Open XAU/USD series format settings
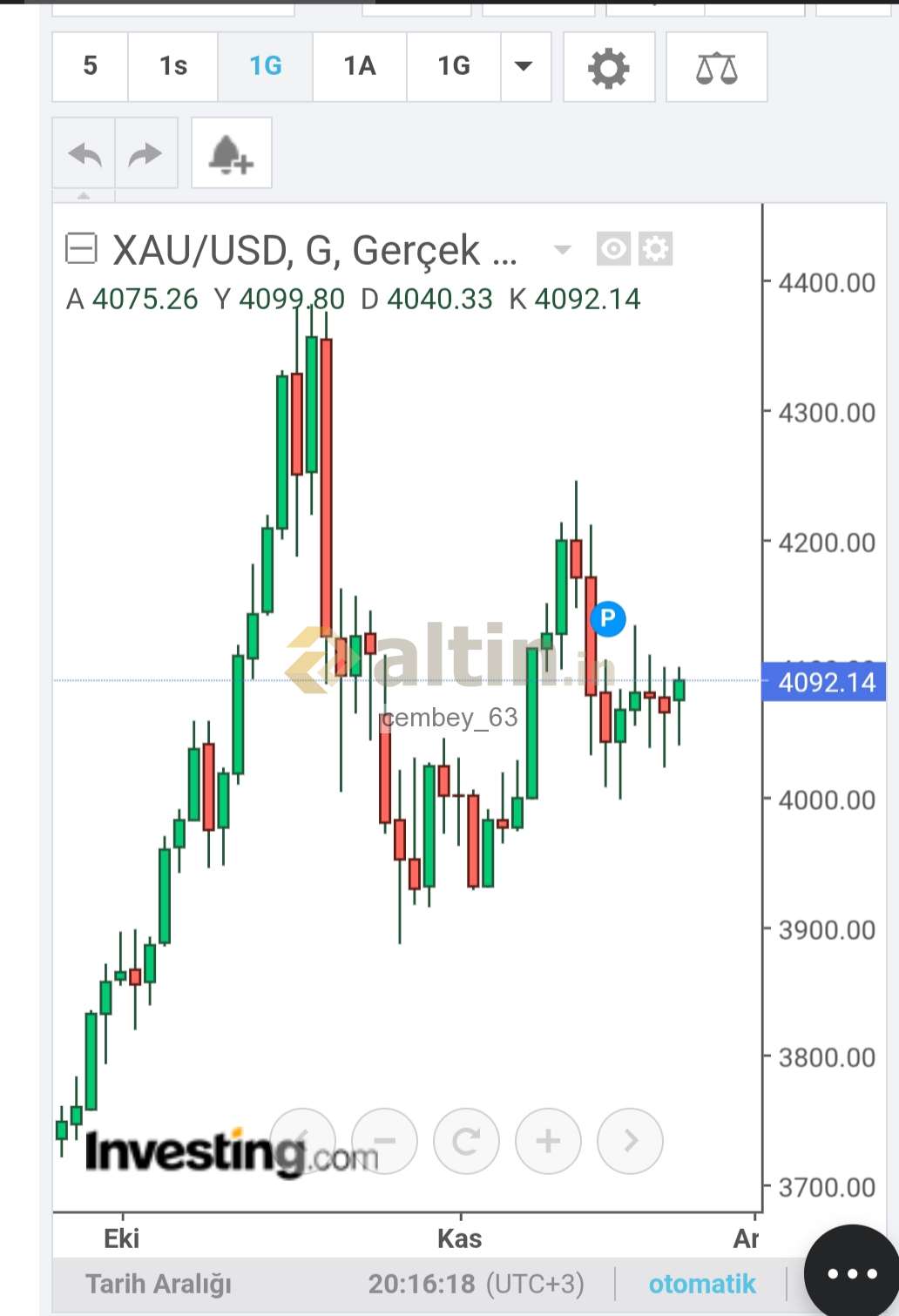Viewport: 899px width, 1316px height. pyautogui.click(x=655, y=249)
